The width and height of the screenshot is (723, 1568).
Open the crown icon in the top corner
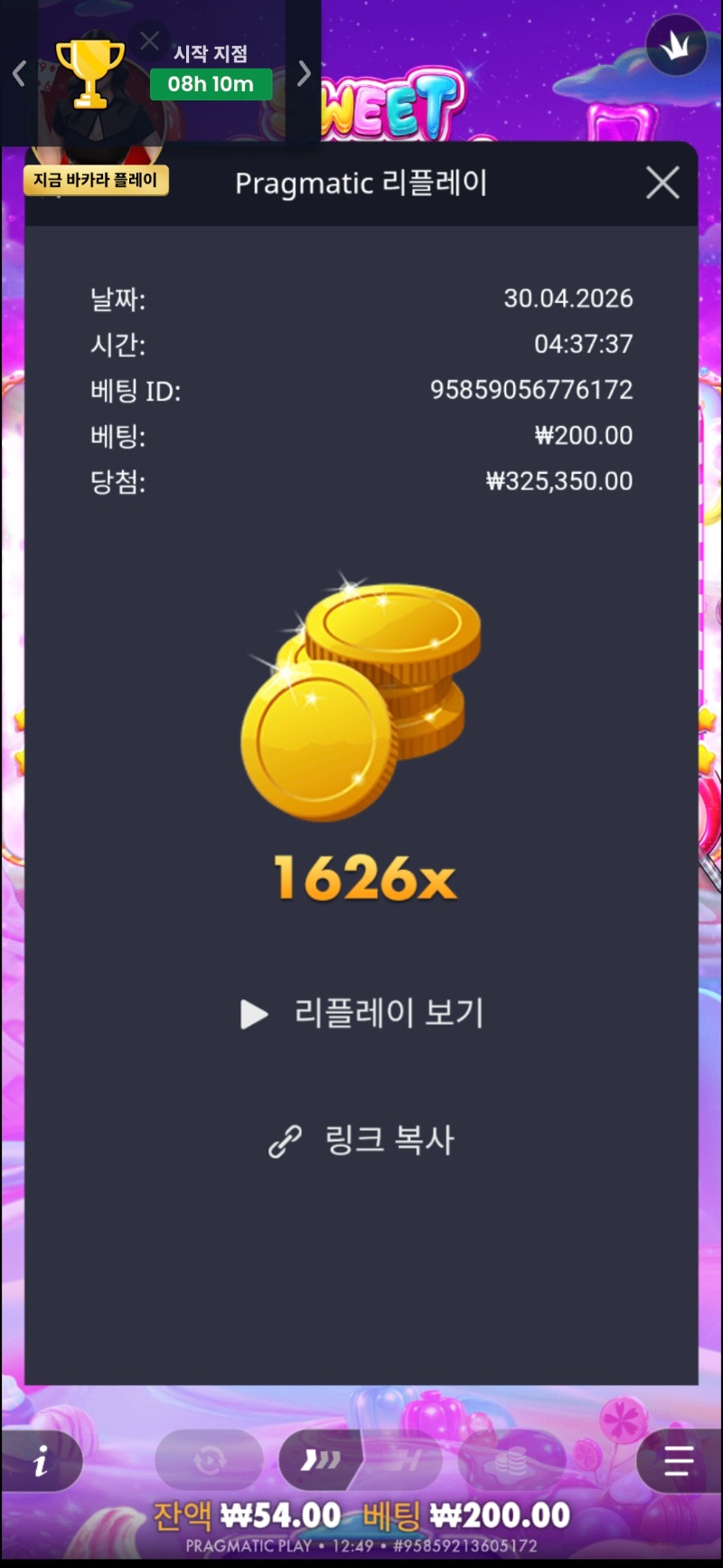point(676,46)
